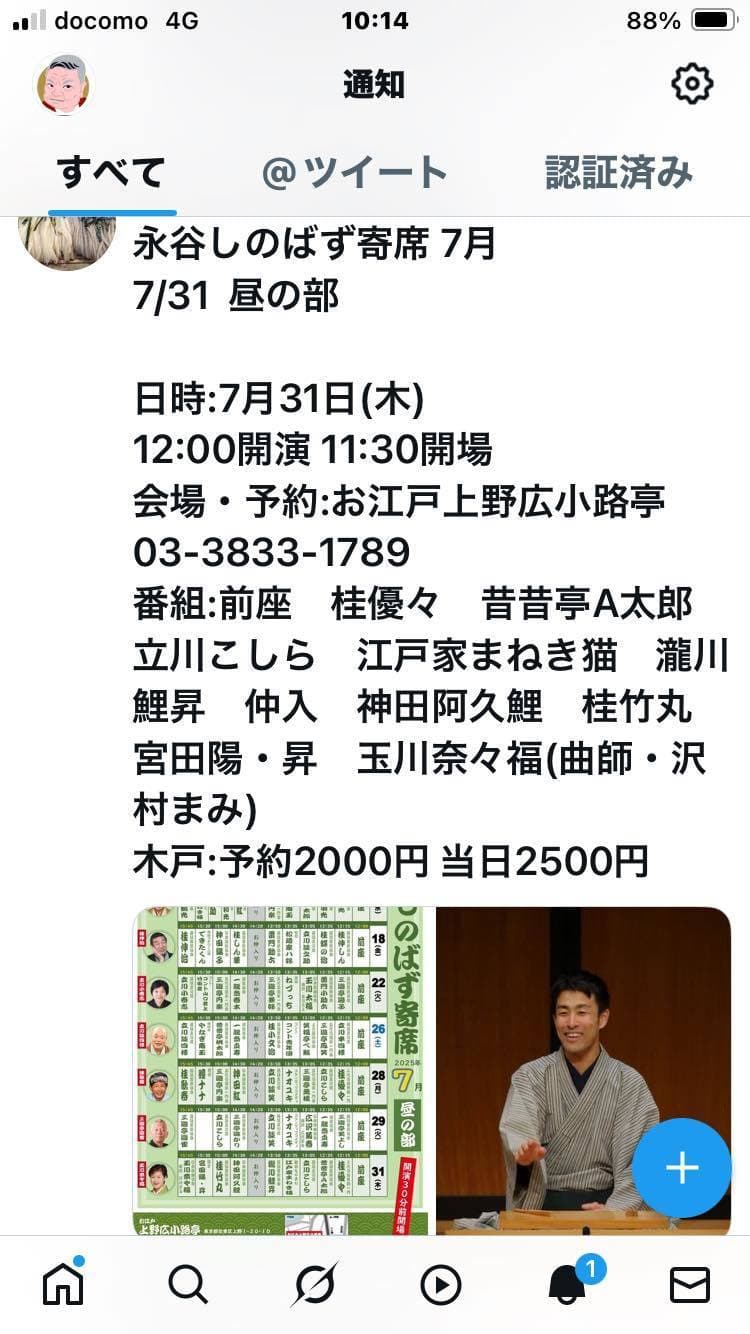Open the green schedule flyer image

pos(281,1070)
